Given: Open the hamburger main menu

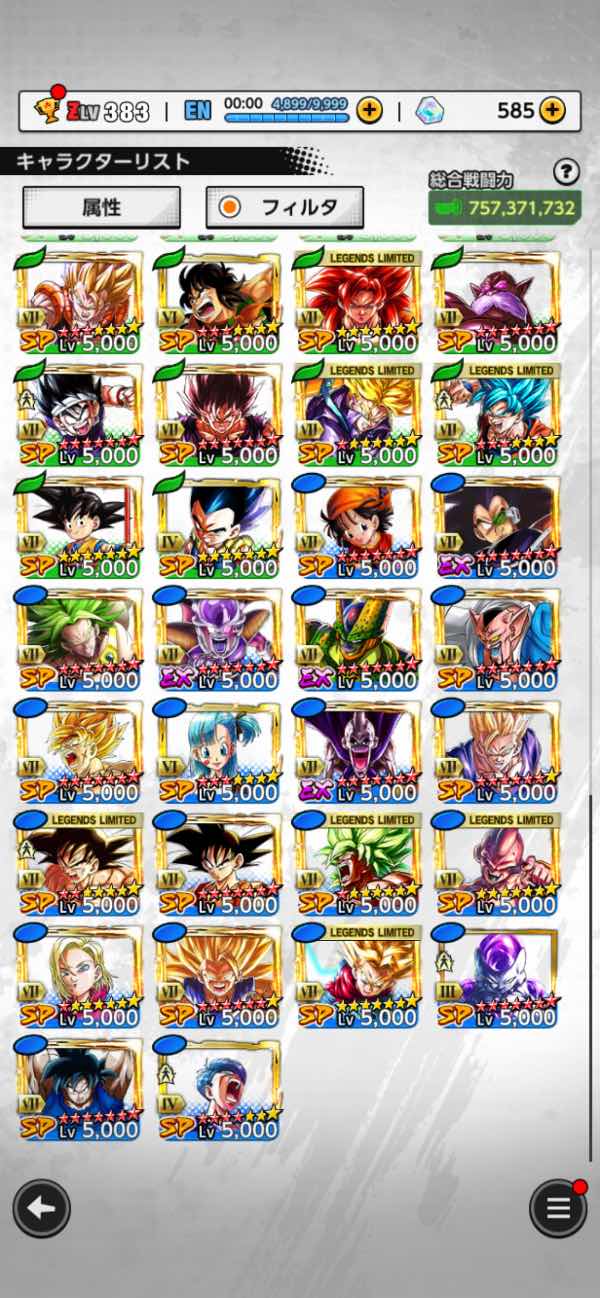Looking at the screenshot, I should point(557,1208).
